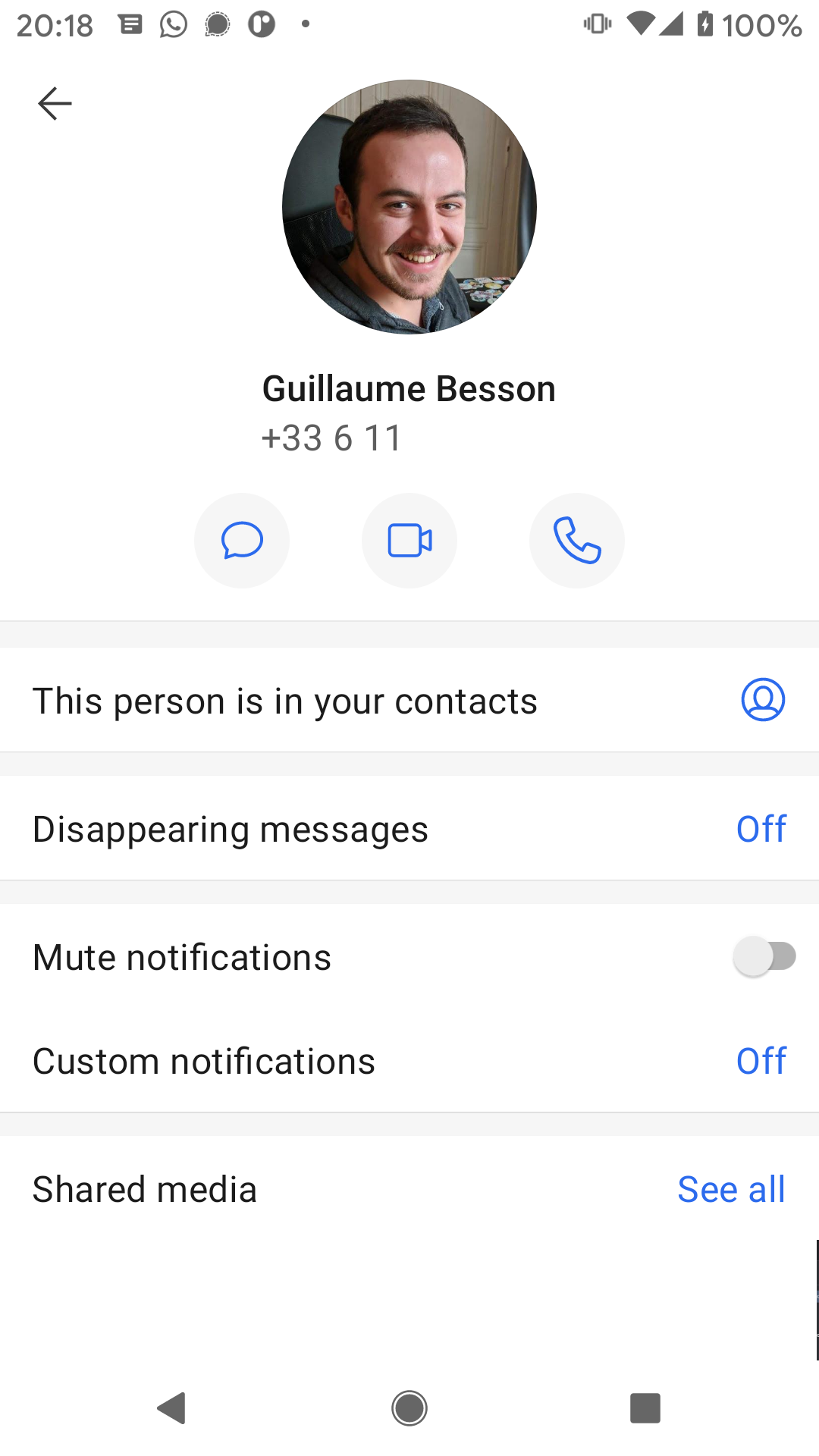
Task: Start a voice call using the phone icon
Action: (577, 540)
